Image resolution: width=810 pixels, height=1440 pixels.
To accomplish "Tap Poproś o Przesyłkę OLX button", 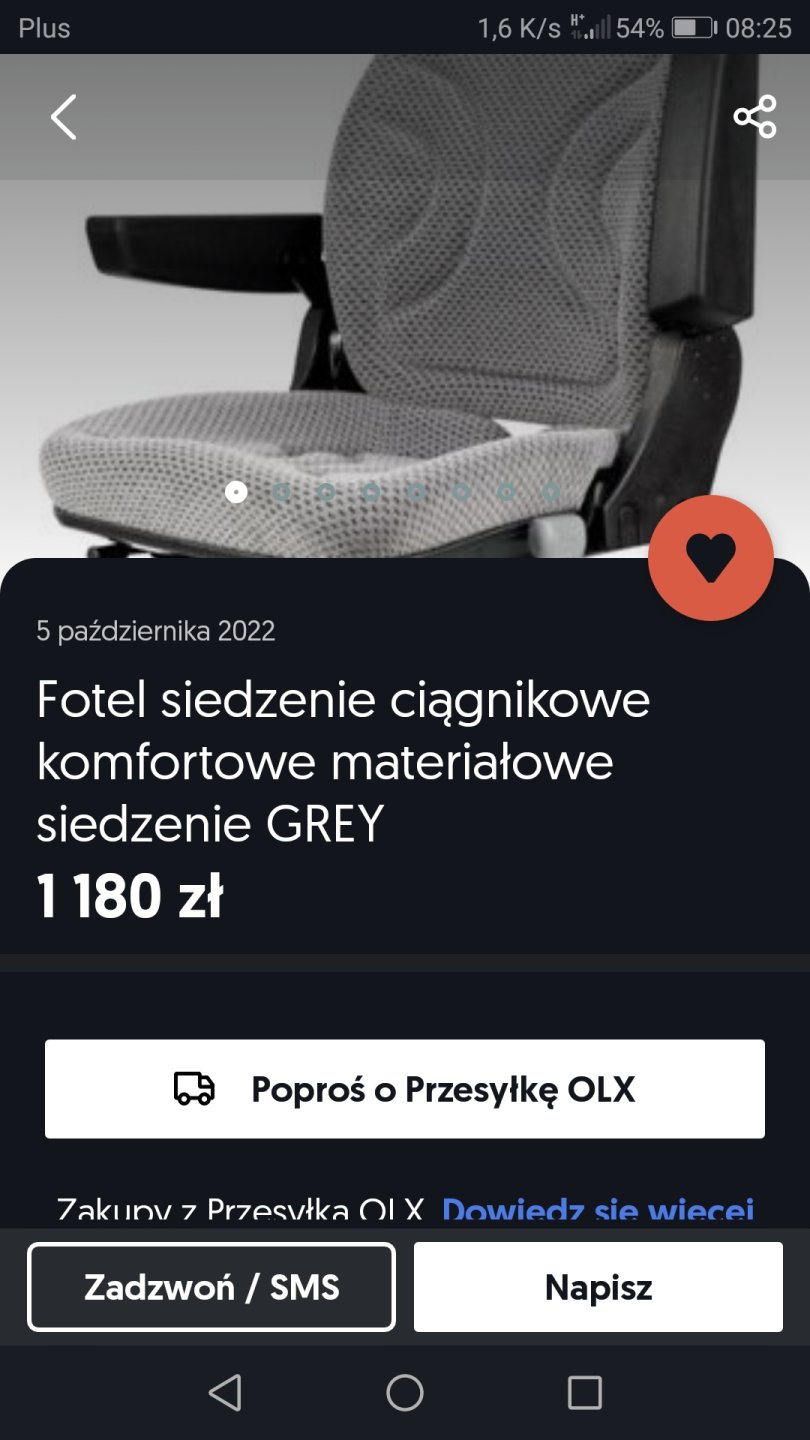I will click(405, 1089).
